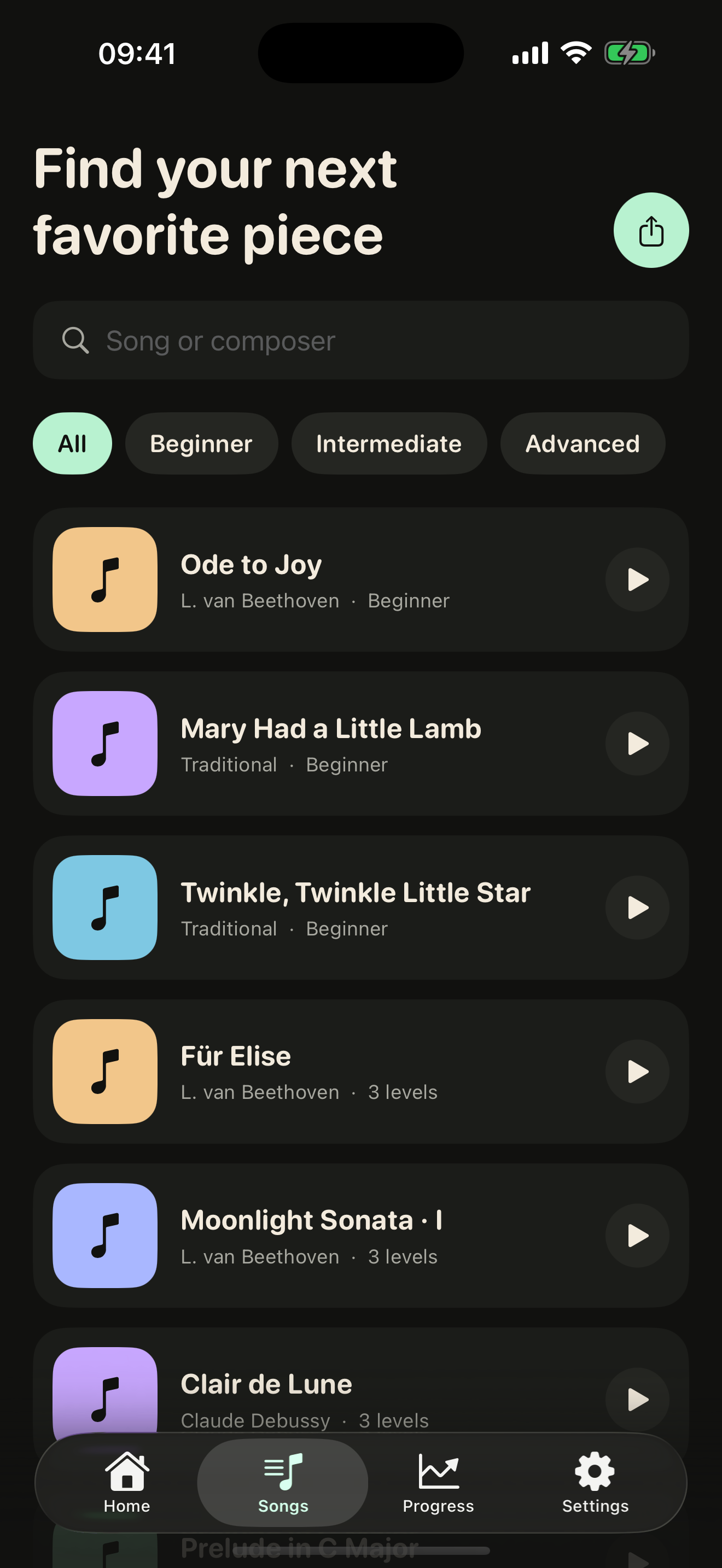
Task: Show only Advanced pieces
Action: click(583, 444)
